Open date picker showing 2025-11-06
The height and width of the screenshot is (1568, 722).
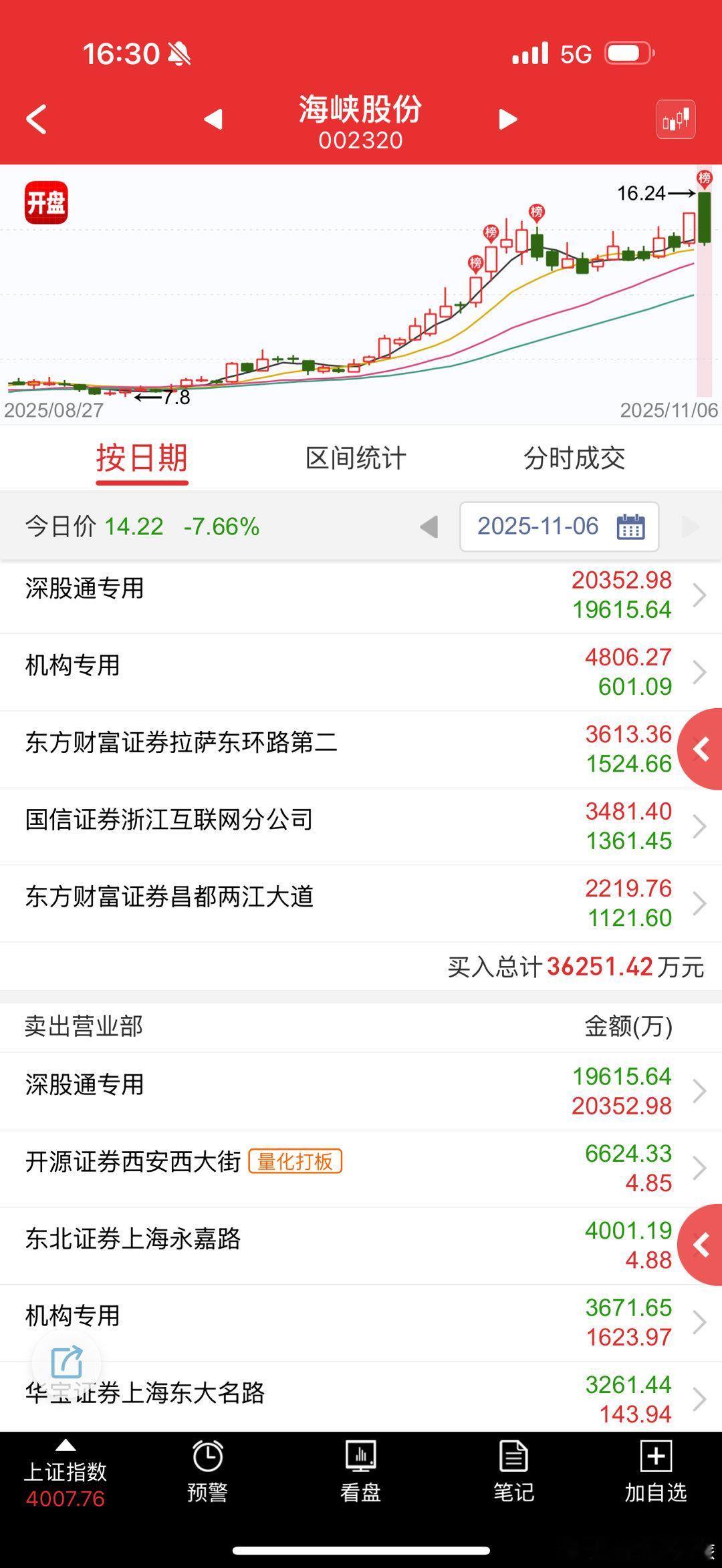[x=538, y=526]
